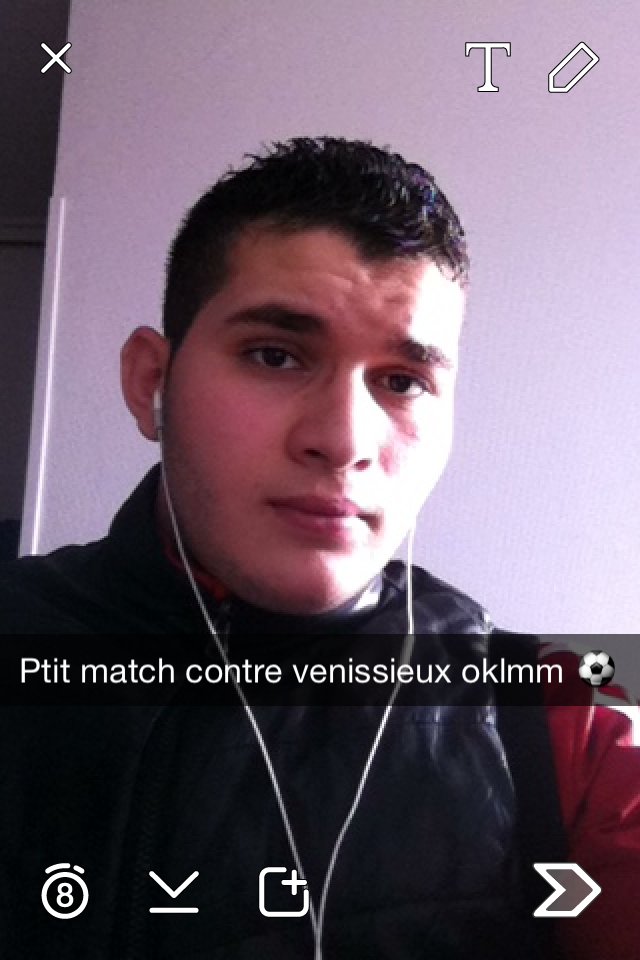This screenshot has width=640, height=960.
Task: Edit the caption "Ptit match contre venissieux"
Action: click(x=290, y=670)
